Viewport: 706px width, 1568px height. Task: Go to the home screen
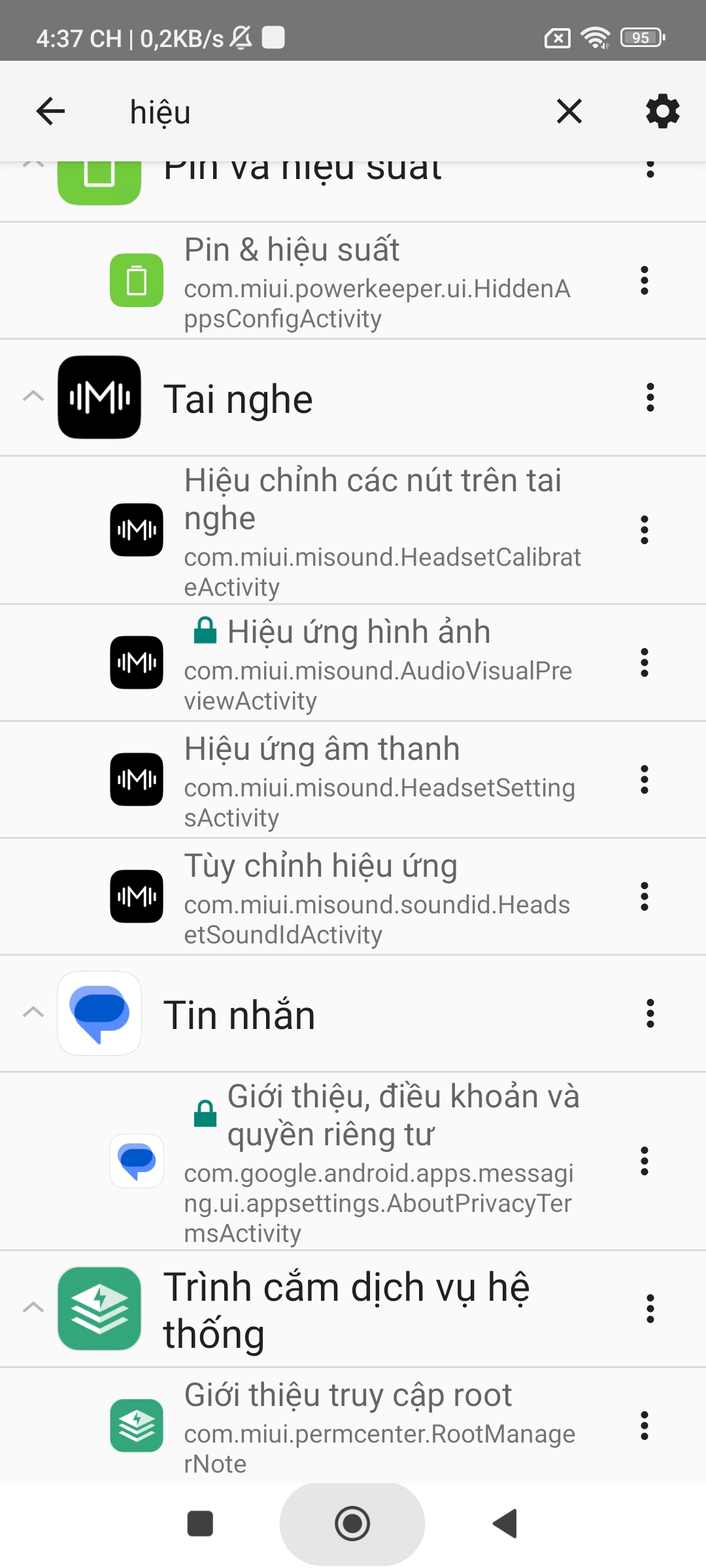[x=352, y=1524]
